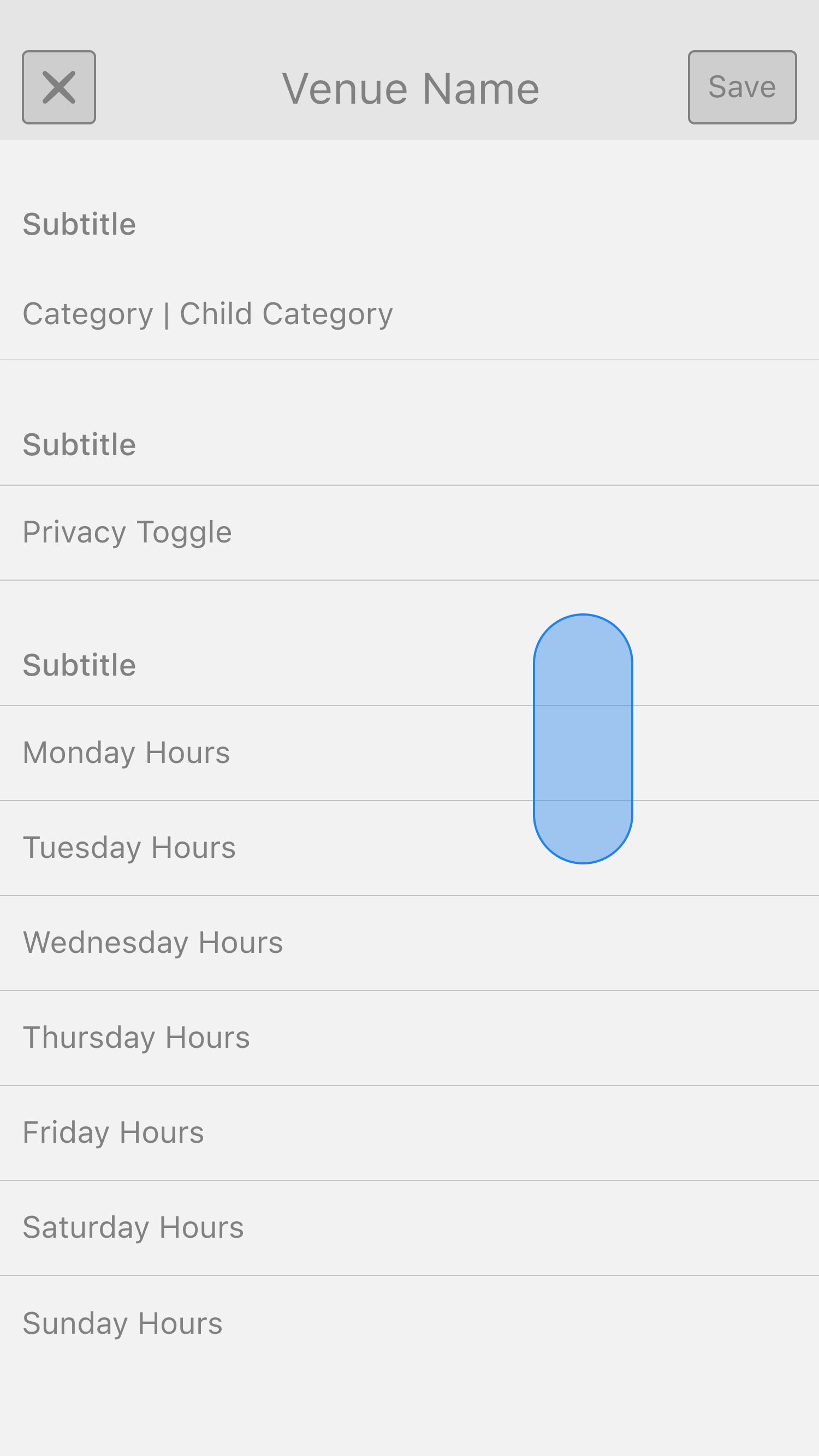
Task: Open Friday Hours
Action: [113, 1133]
